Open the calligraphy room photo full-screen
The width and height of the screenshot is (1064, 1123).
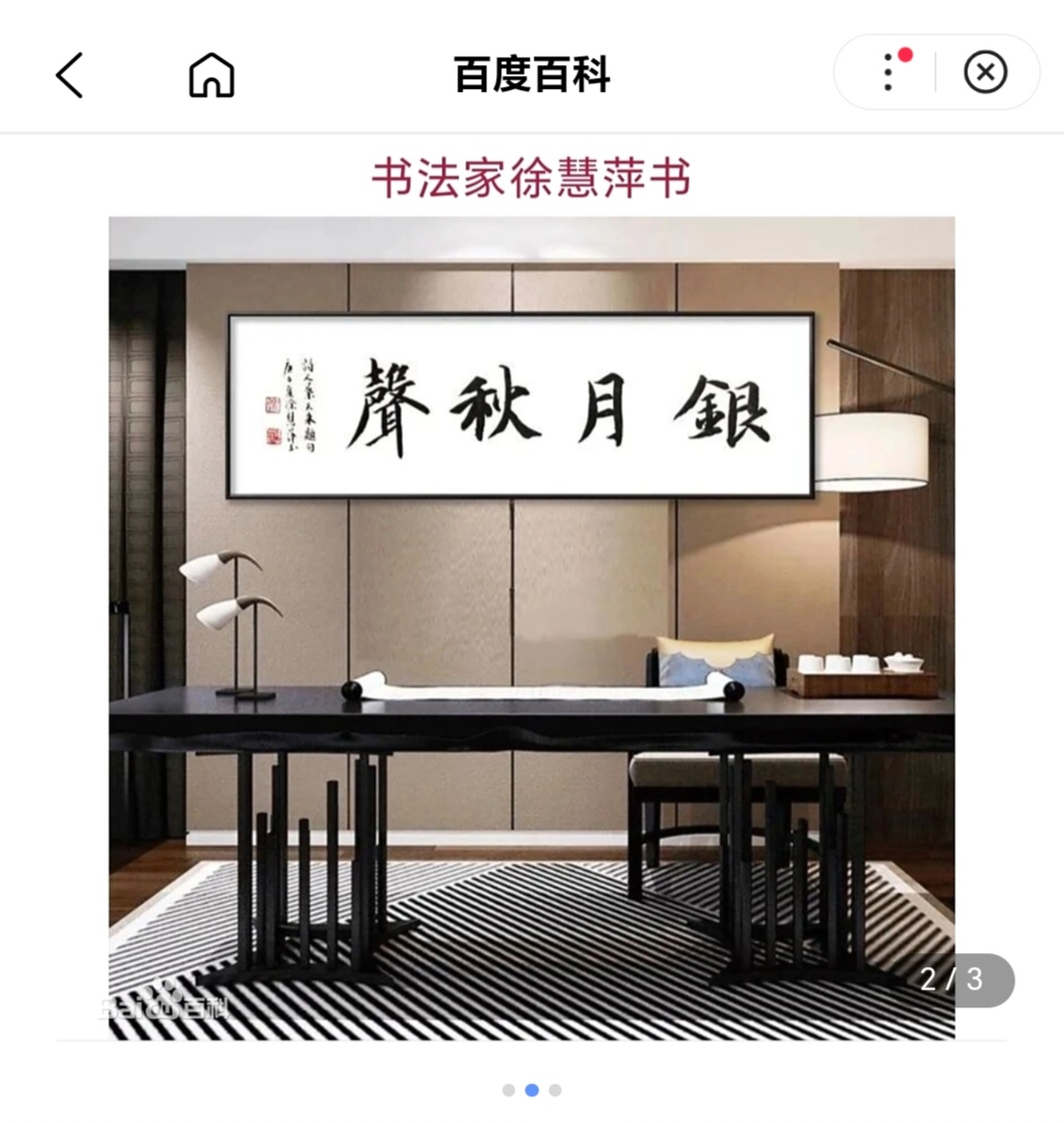532,627
